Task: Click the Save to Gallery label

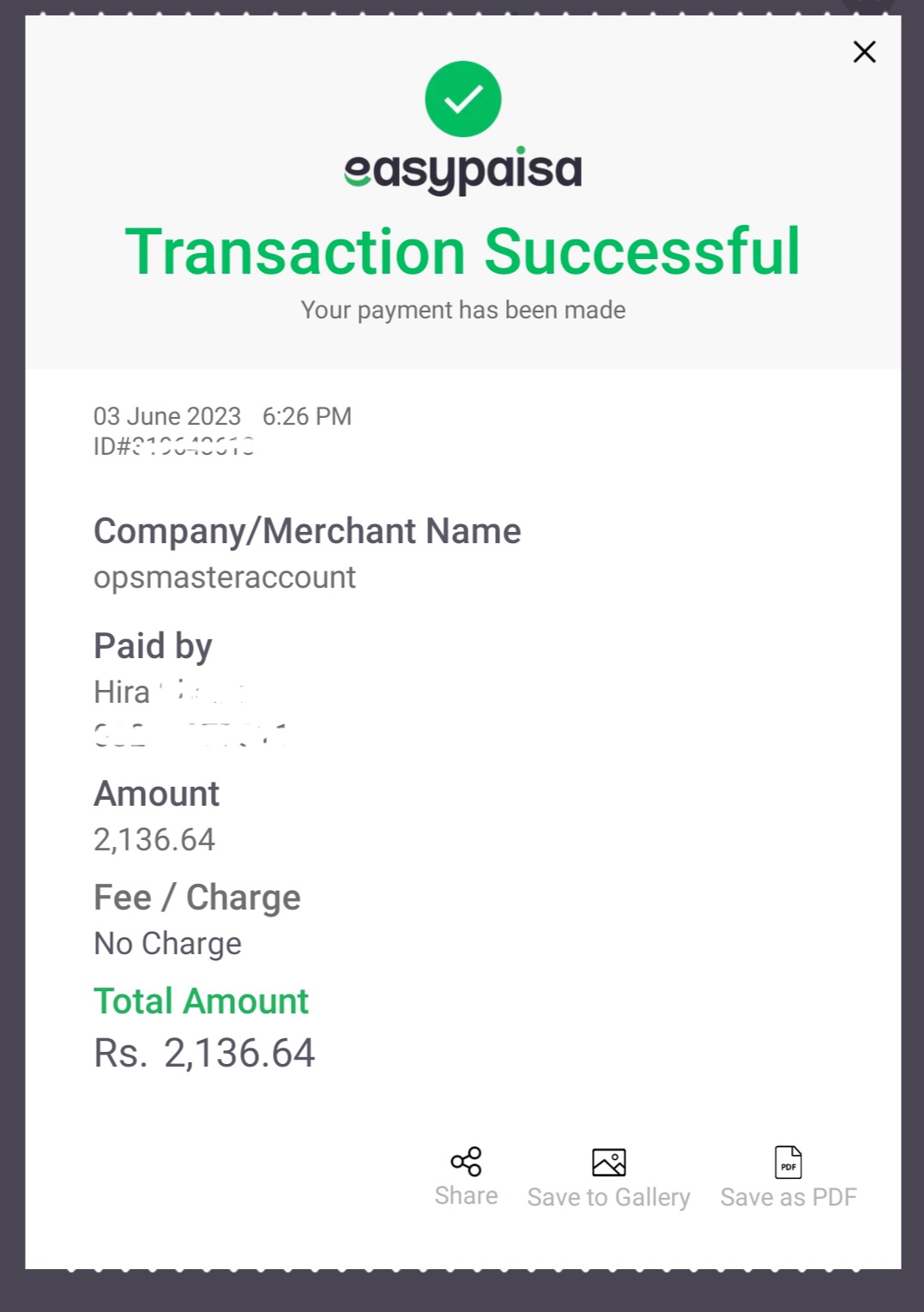Action: 610,1196
